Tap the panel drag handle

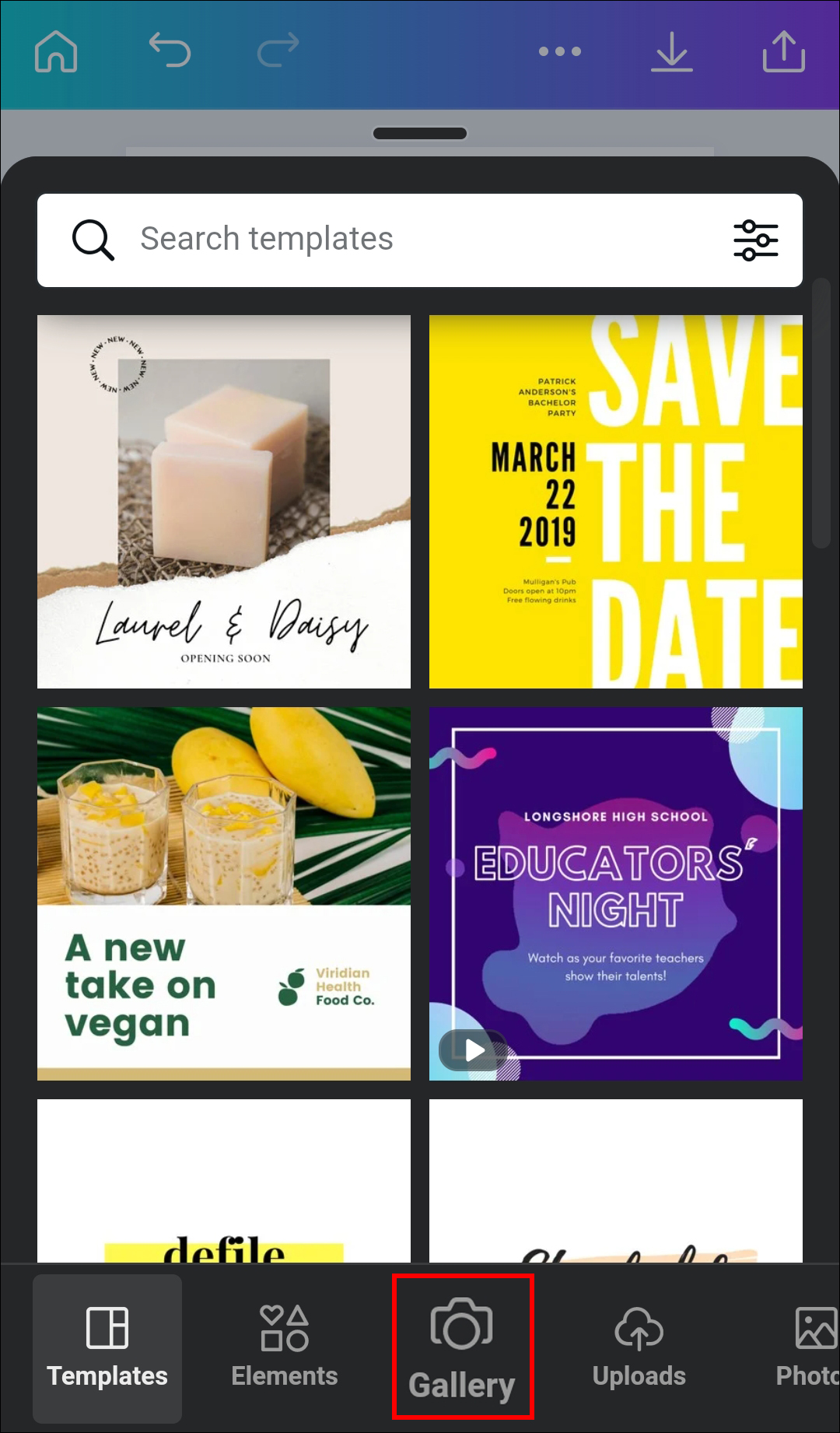click(420, 134)
